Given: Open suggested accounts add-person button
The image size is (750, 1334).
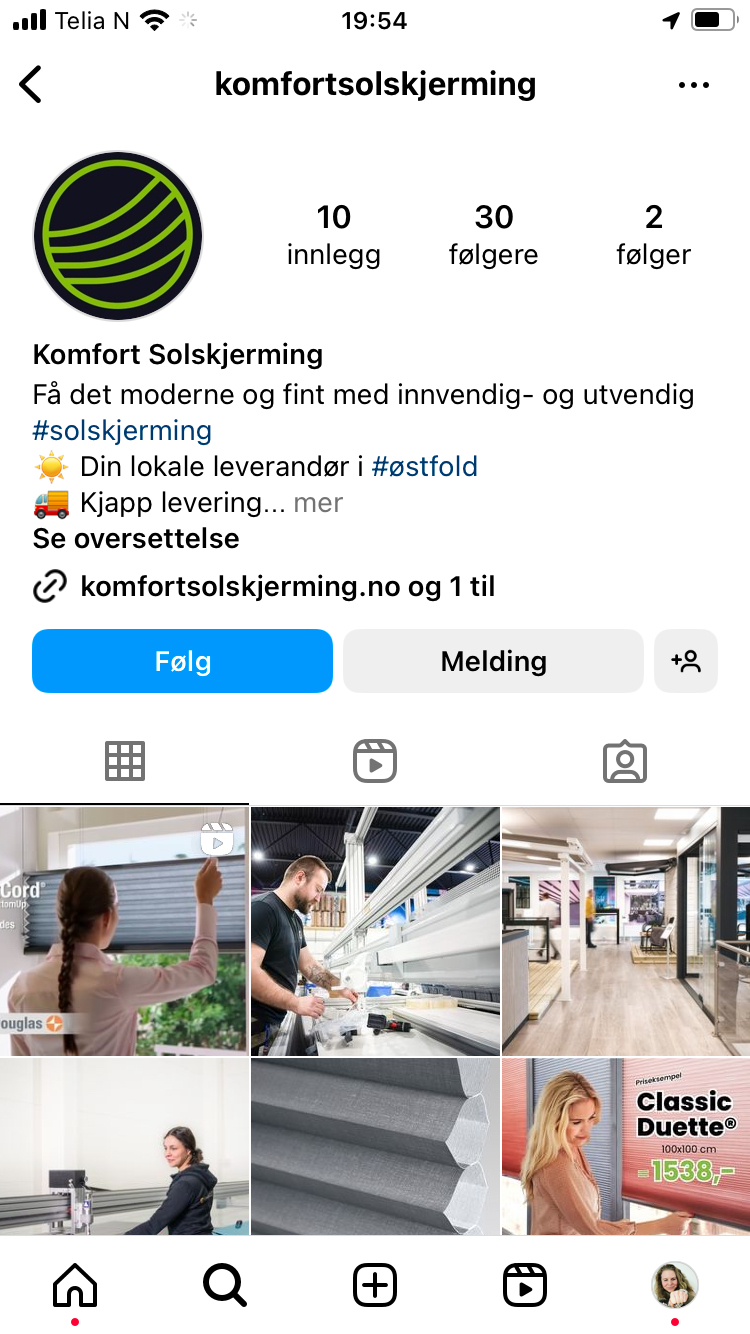Looking at the screenshot, I should 686,661.
